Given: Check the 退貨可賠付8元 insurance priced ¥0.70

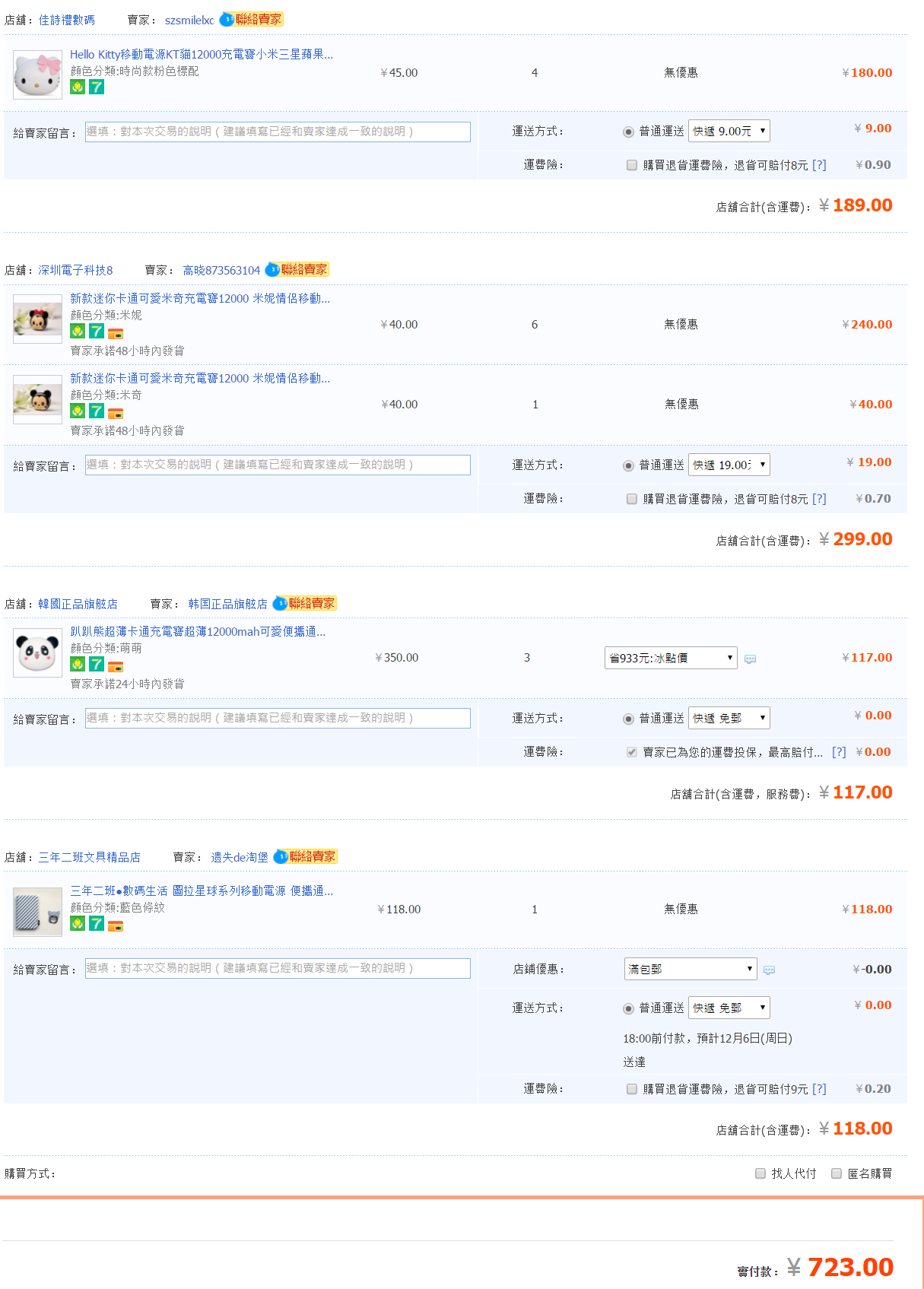Looking at the screenshot, I should pos(632,499).
